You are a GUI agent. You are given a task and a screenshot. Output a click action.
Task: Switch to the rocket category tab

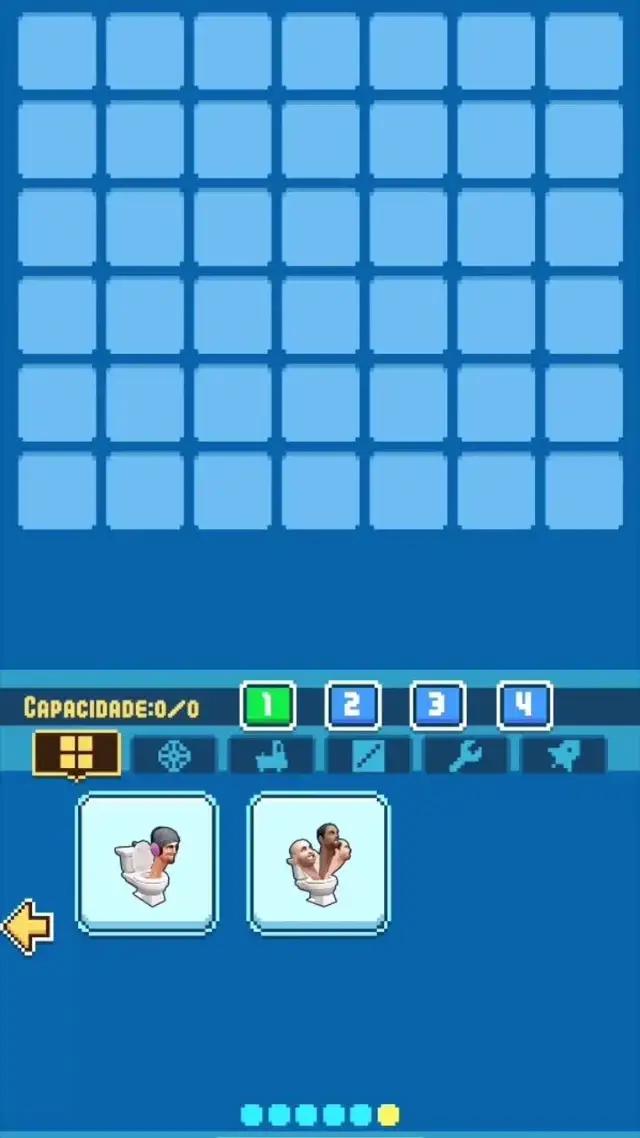coord(562,755)
